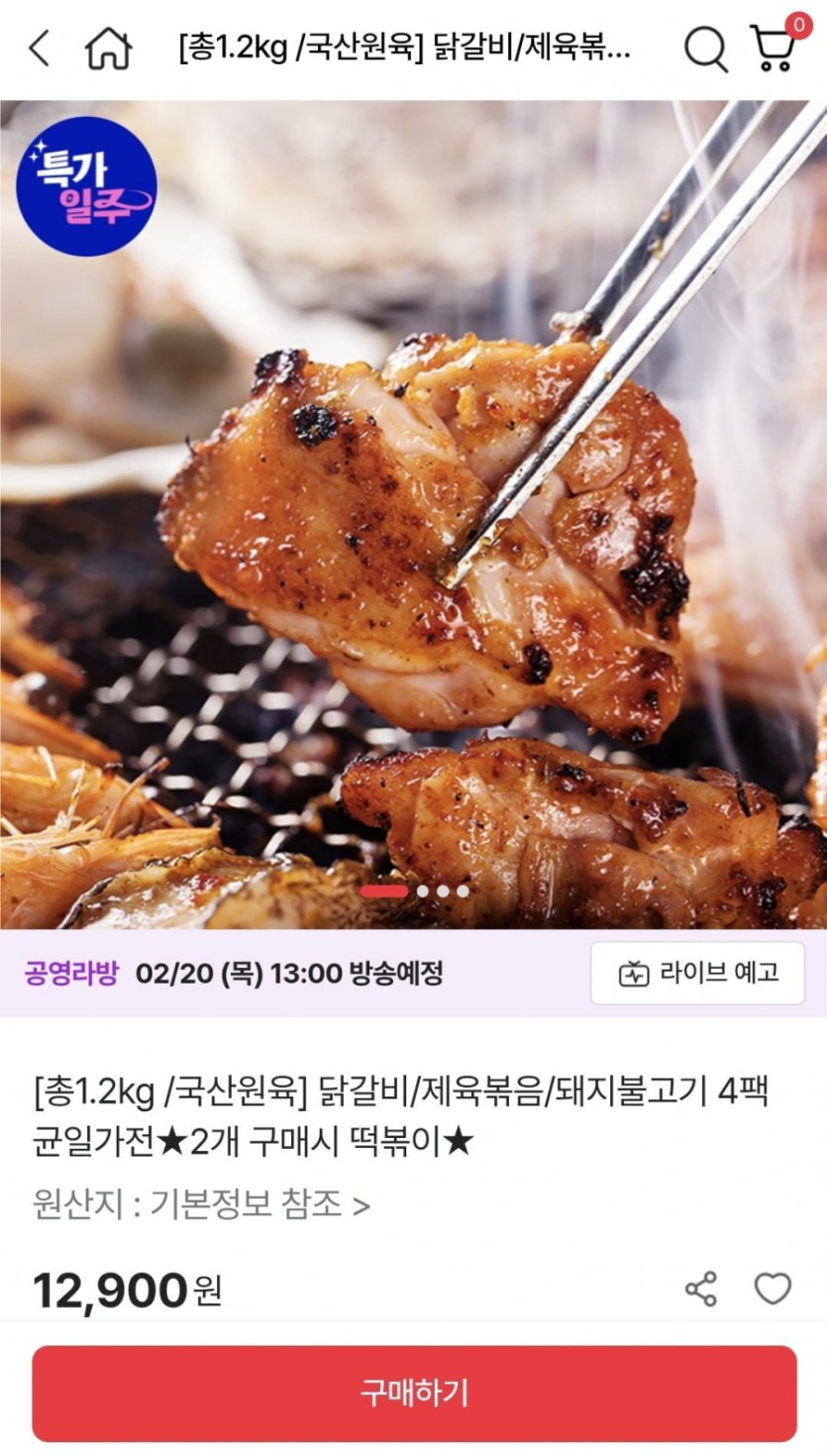
Task: Add product to wishlist with heart
Action: pyautogui.click(x=773, y=1289)
